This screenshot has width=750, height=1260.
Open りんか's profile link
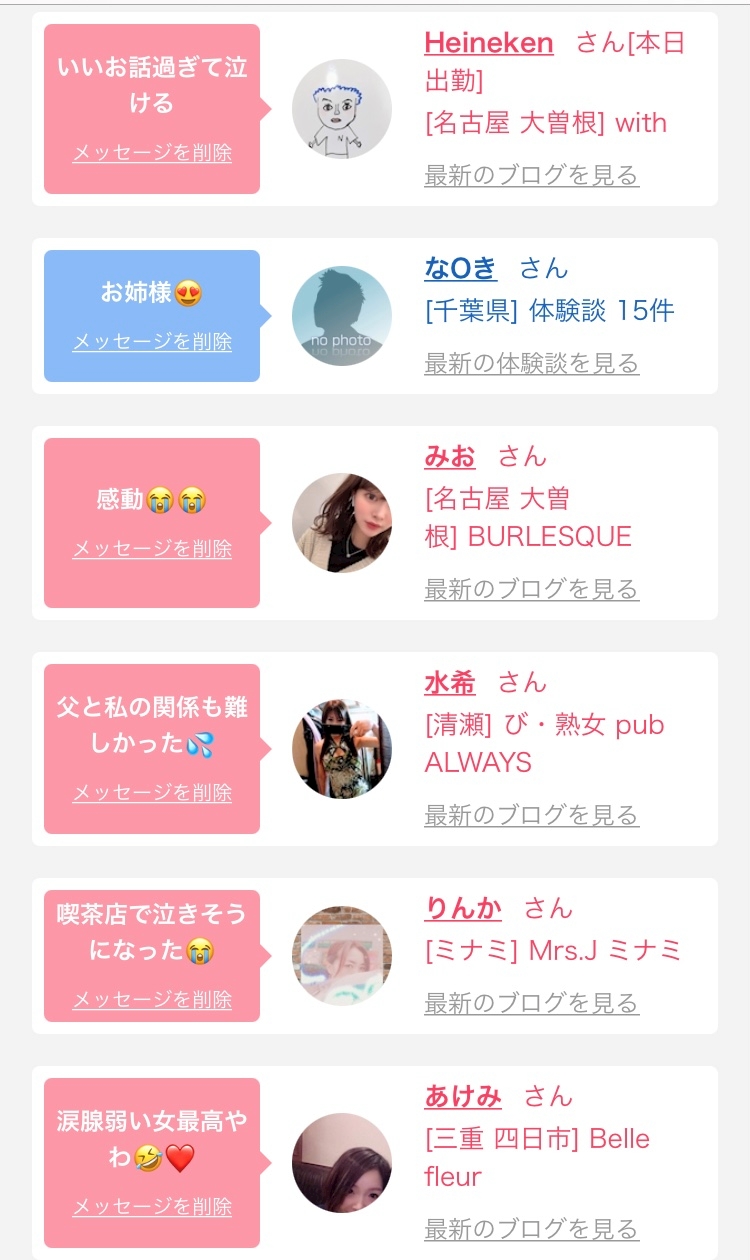point(463,909)
